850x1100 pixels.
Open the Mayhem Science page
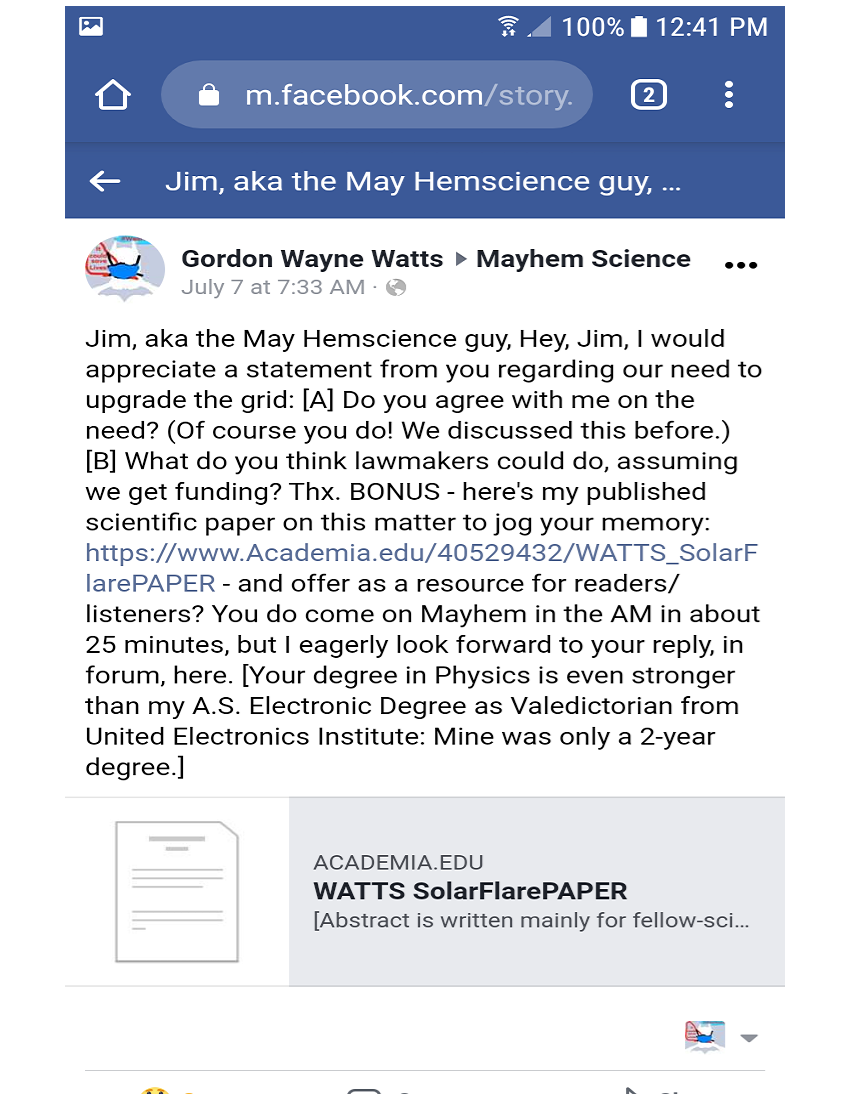pos(583,259)
